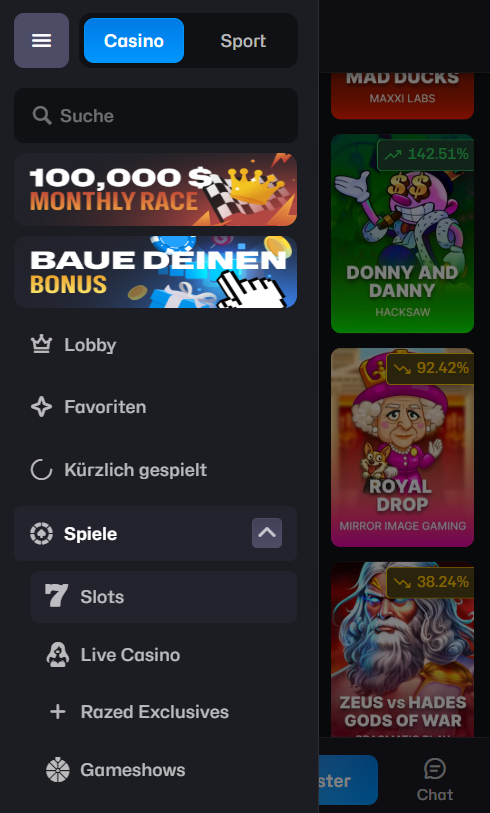Open the 100,000 $ Monthly Race banner
The height and width of the screenshot is (813, 490).
(x=156, y=189)
